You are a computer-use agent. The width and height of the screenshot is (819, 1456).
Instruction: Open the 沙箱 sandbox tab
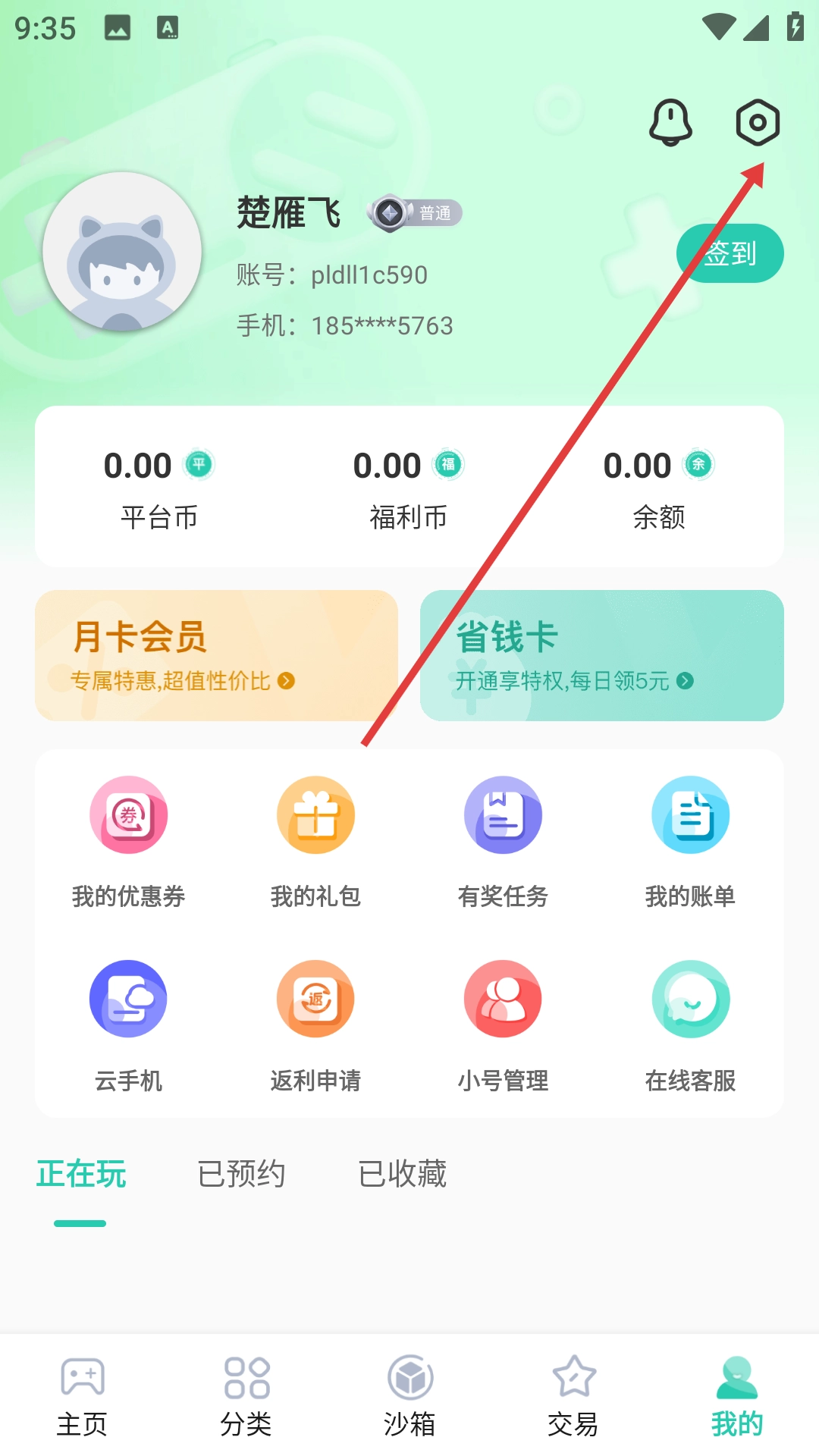point(409,1397)
